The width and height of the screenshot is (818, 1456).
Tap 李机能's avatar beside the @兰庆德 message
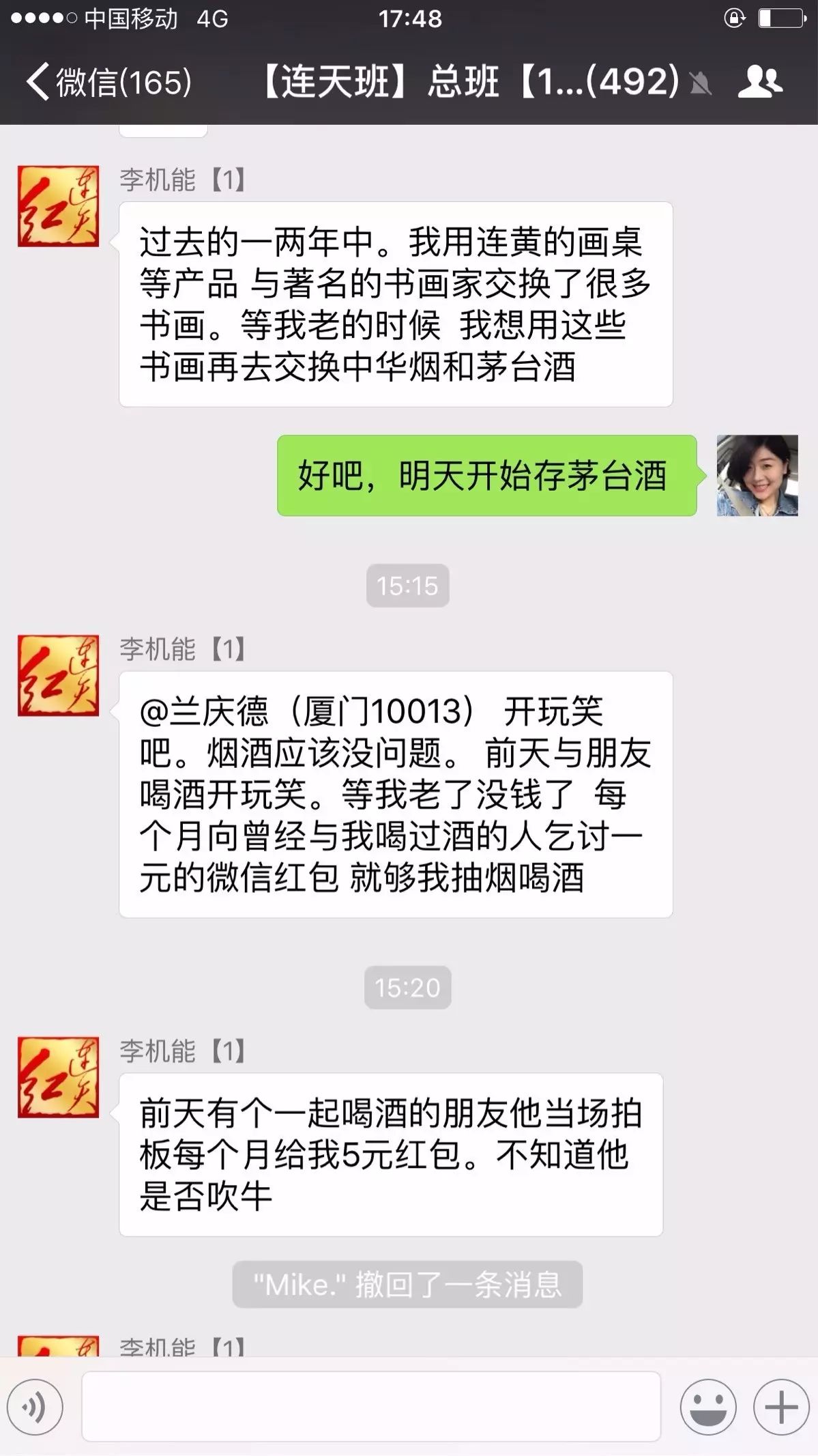pyautogui.click(x=58, y=676)
